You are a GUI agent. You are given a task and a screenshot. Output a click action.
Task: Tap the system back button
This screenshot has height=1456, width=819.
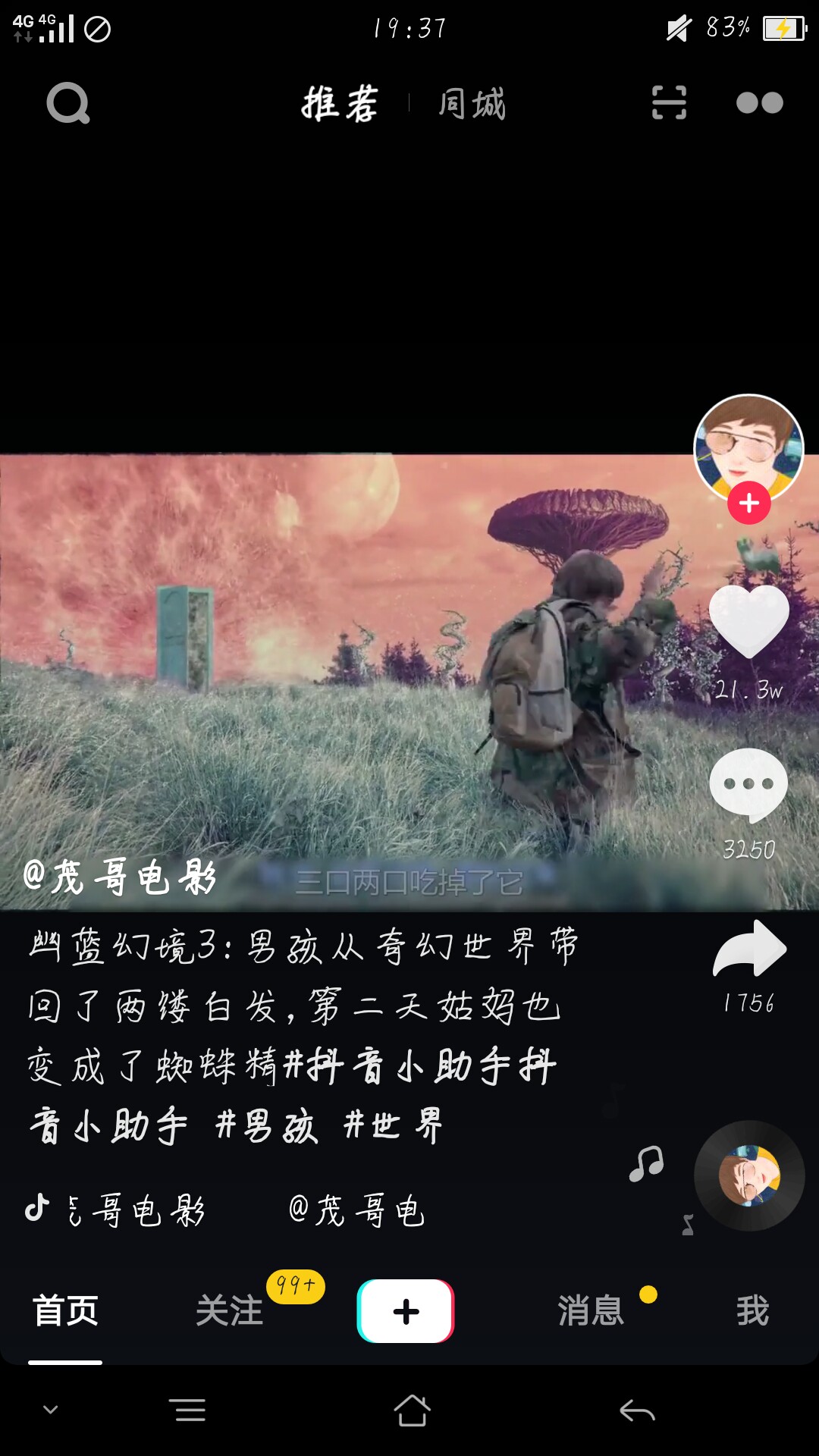pyautogui.click(x=637, y=1411)
